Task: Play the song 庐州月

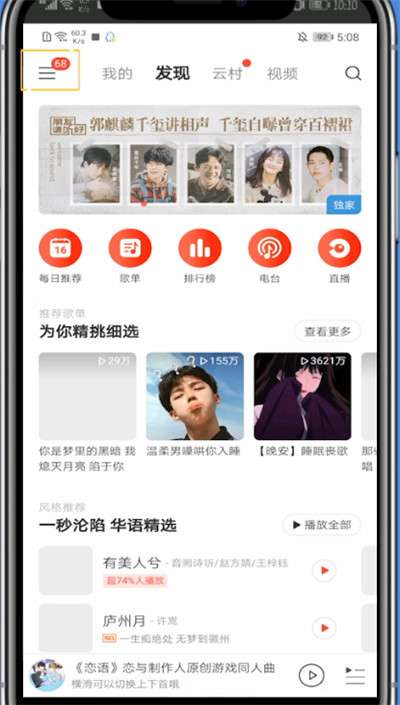Action: [324, 628]
